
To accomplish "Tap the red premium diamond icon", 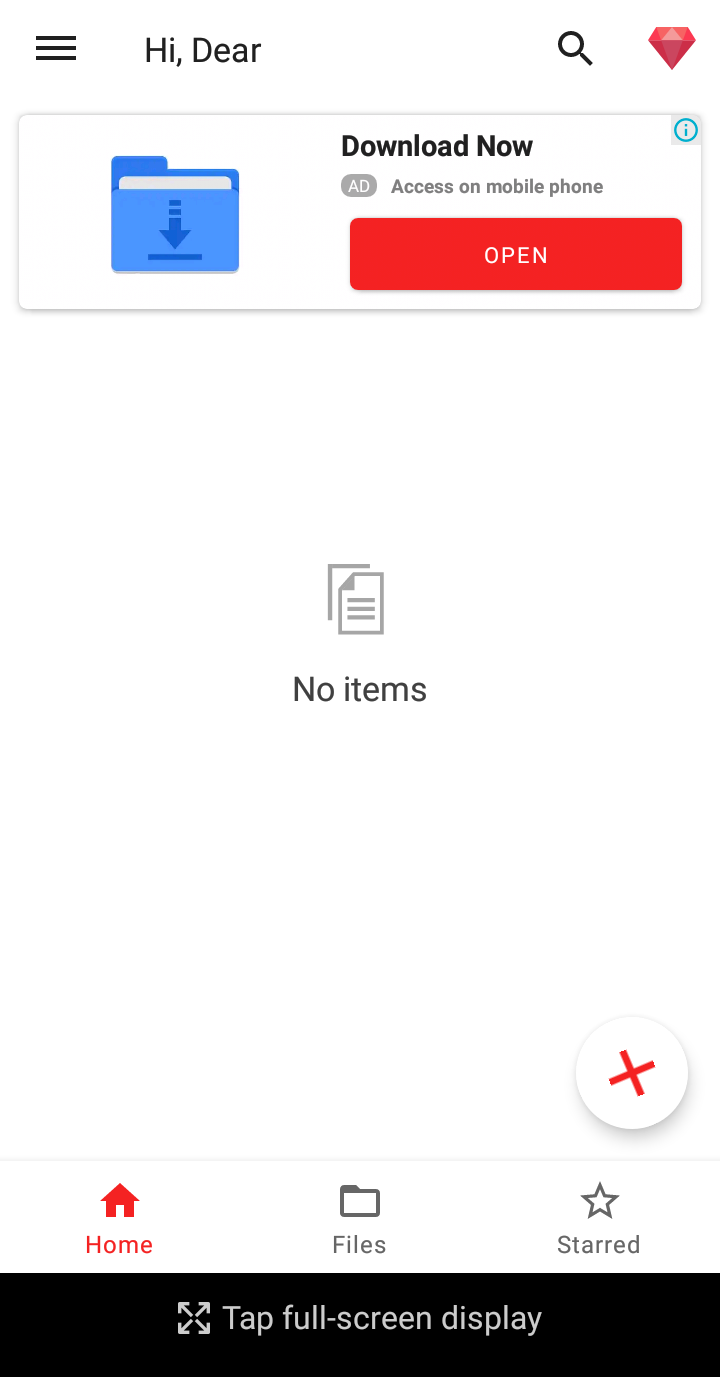I will (x=671, y=47).
